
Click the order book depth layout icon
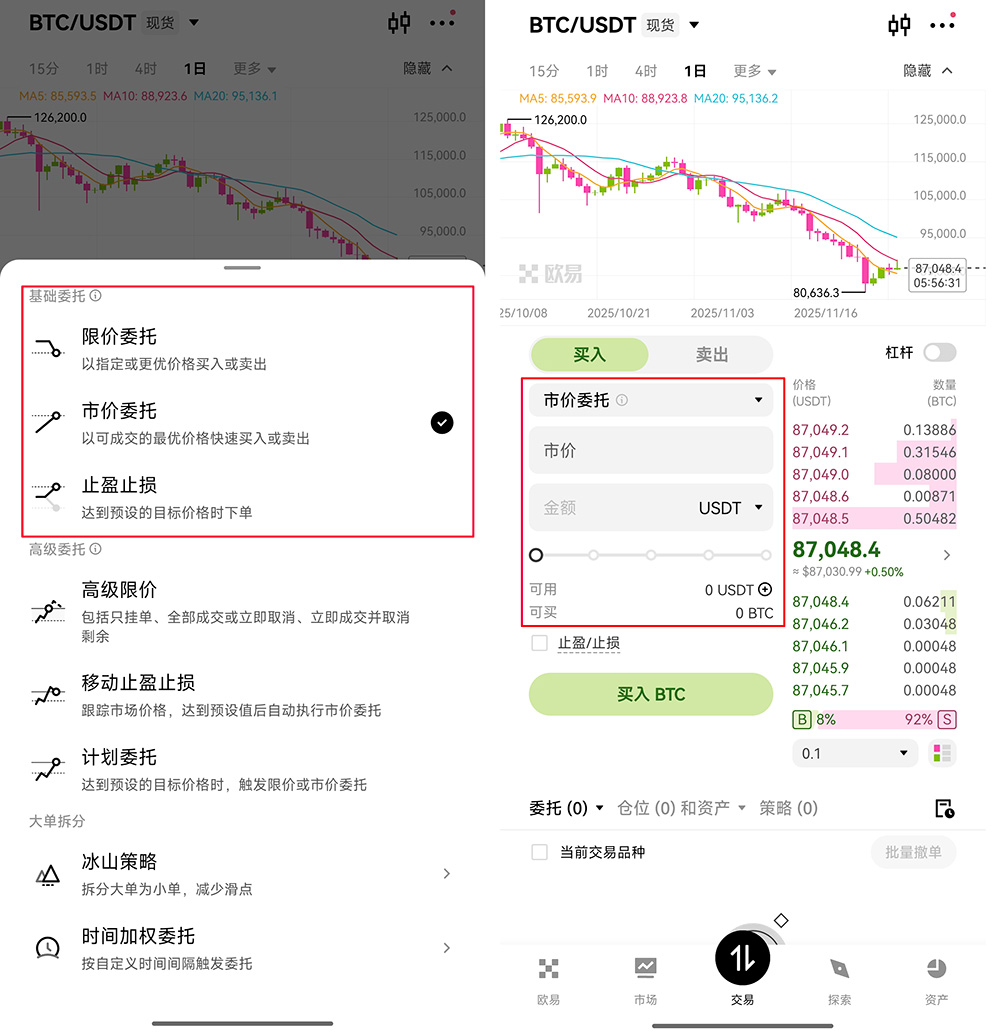pos(941,753)
